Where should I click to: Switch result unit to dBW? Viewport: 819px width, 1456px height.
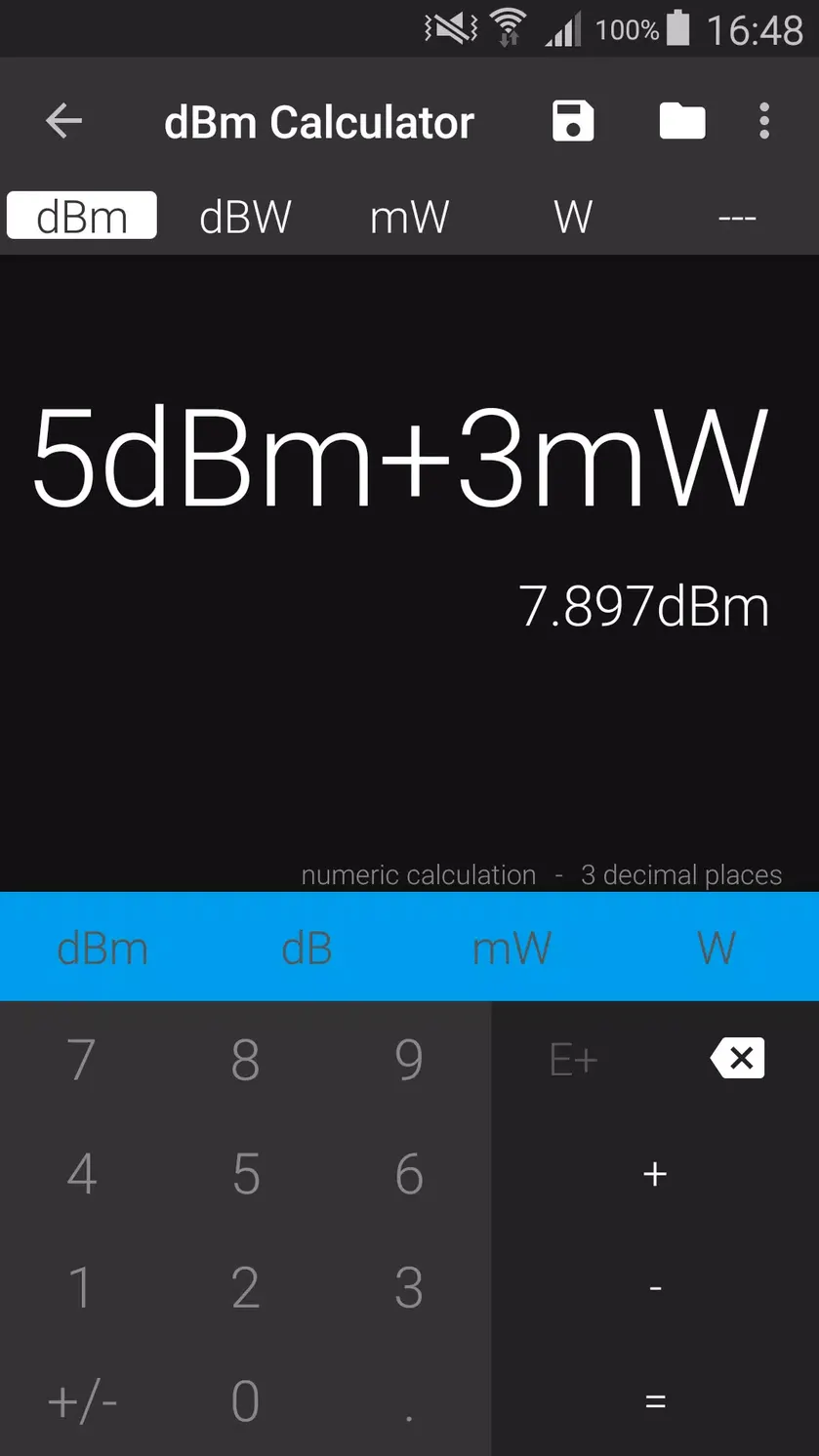pos(245,216)
